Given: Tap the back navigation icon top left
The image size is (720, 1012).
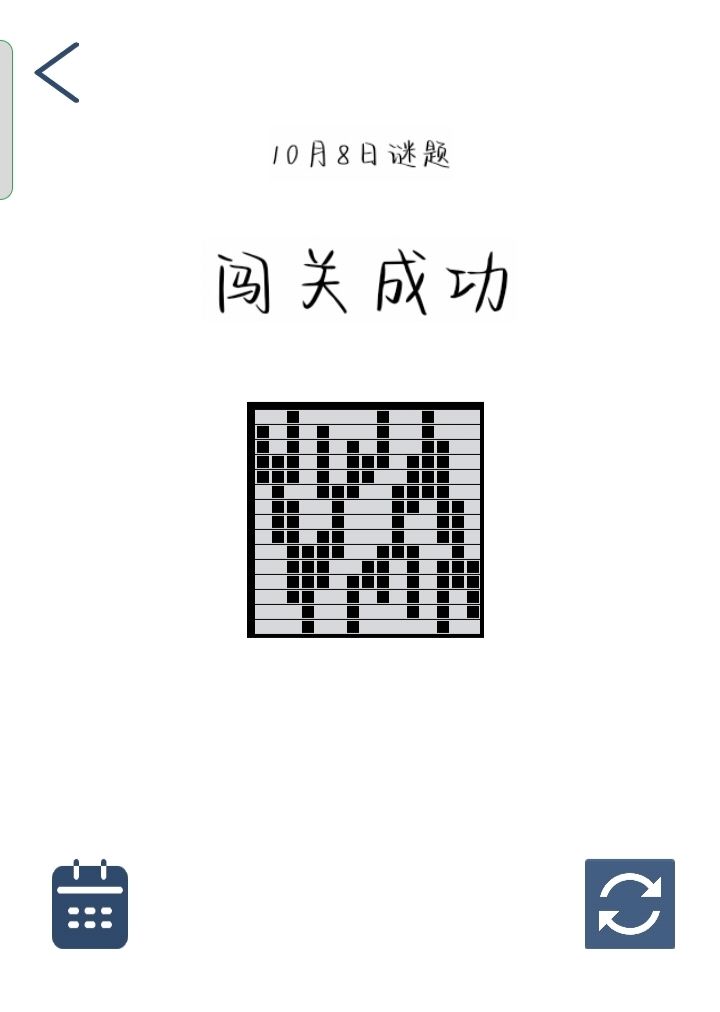Looking at the screenshot, I should point(57,72).
